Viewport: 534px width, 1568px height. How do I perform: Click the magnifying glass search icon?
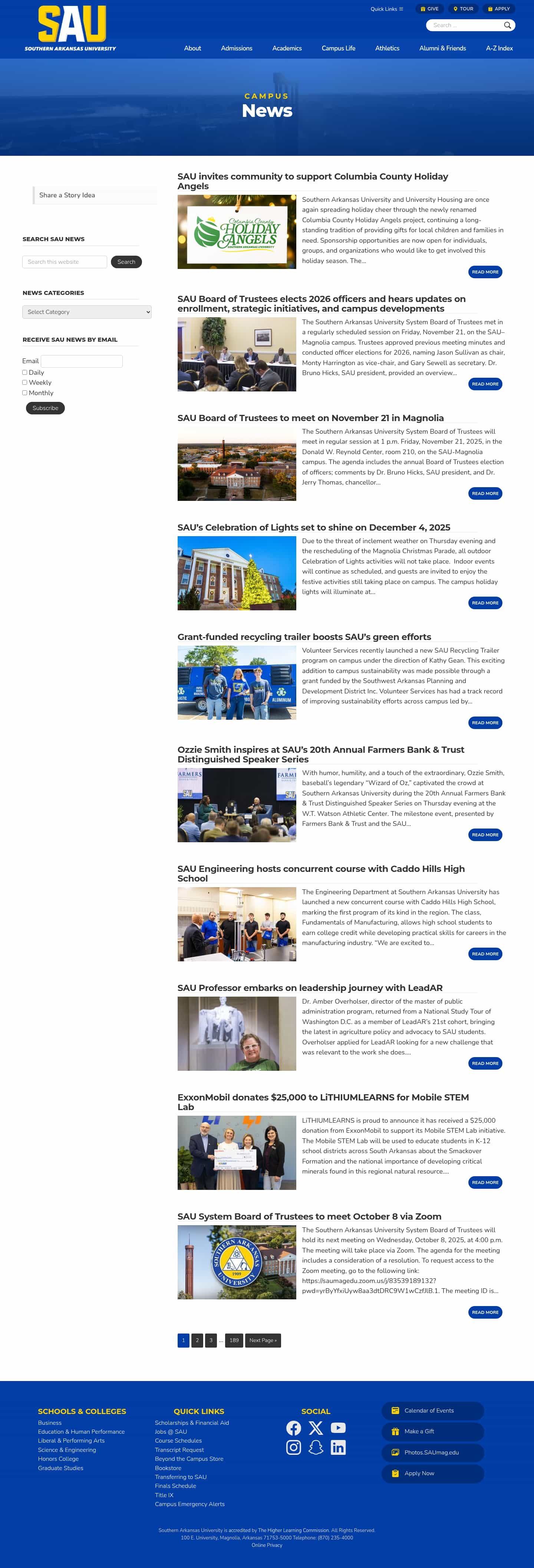click(507, 25)
